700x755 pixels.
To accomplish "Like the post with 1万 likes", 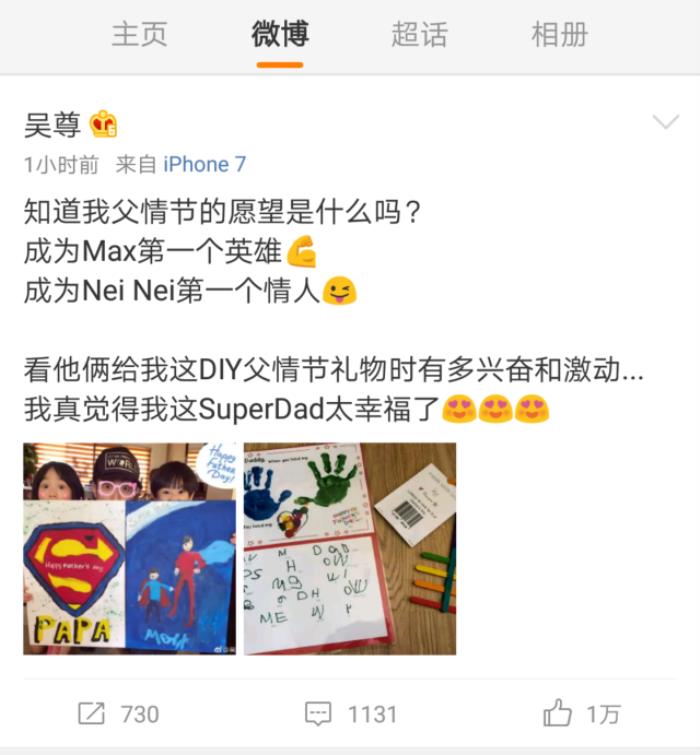I will [582, 713].
